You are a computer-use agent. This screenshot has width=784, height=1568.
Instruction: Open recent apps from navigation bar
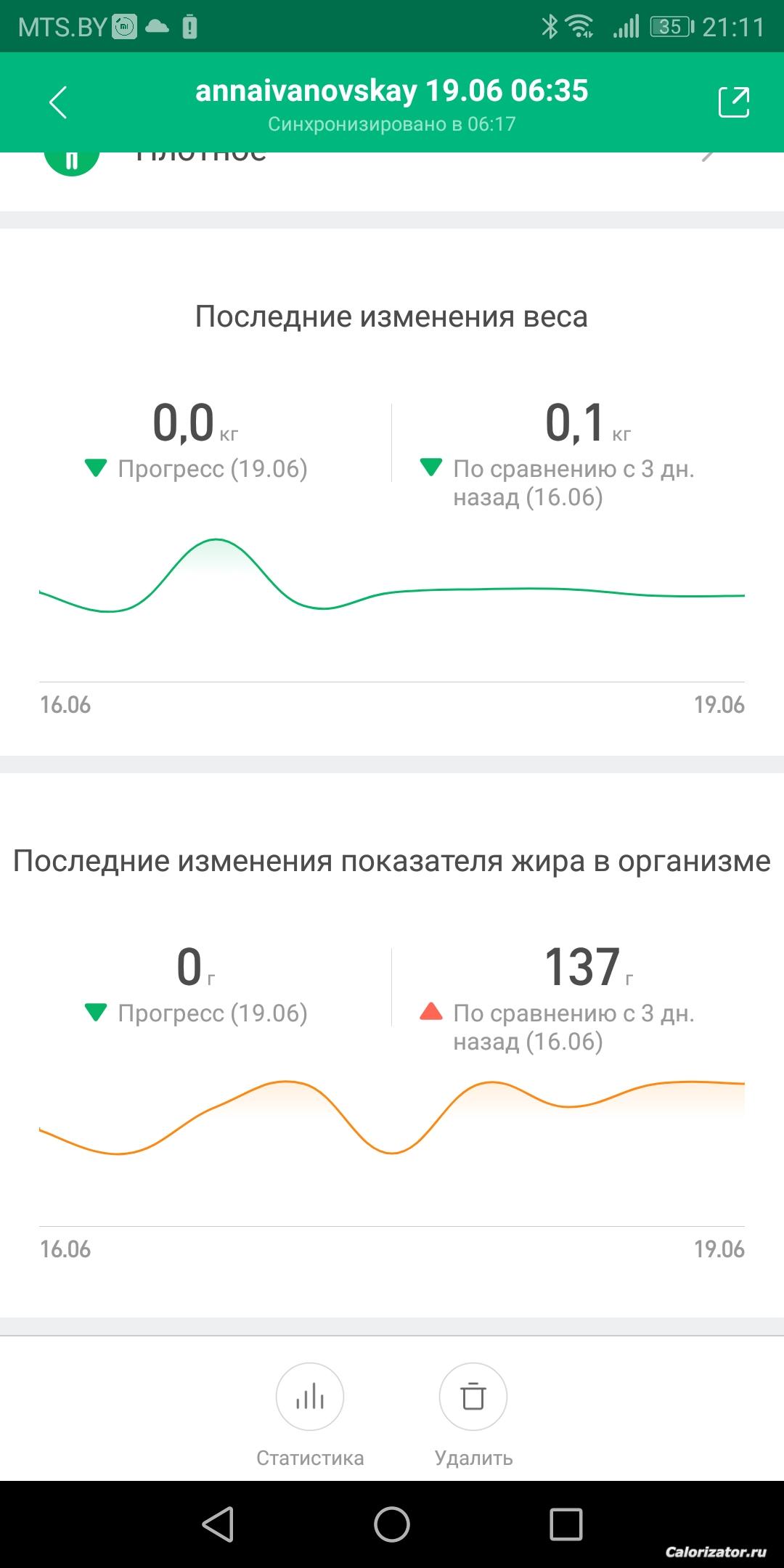(566, 1524)
